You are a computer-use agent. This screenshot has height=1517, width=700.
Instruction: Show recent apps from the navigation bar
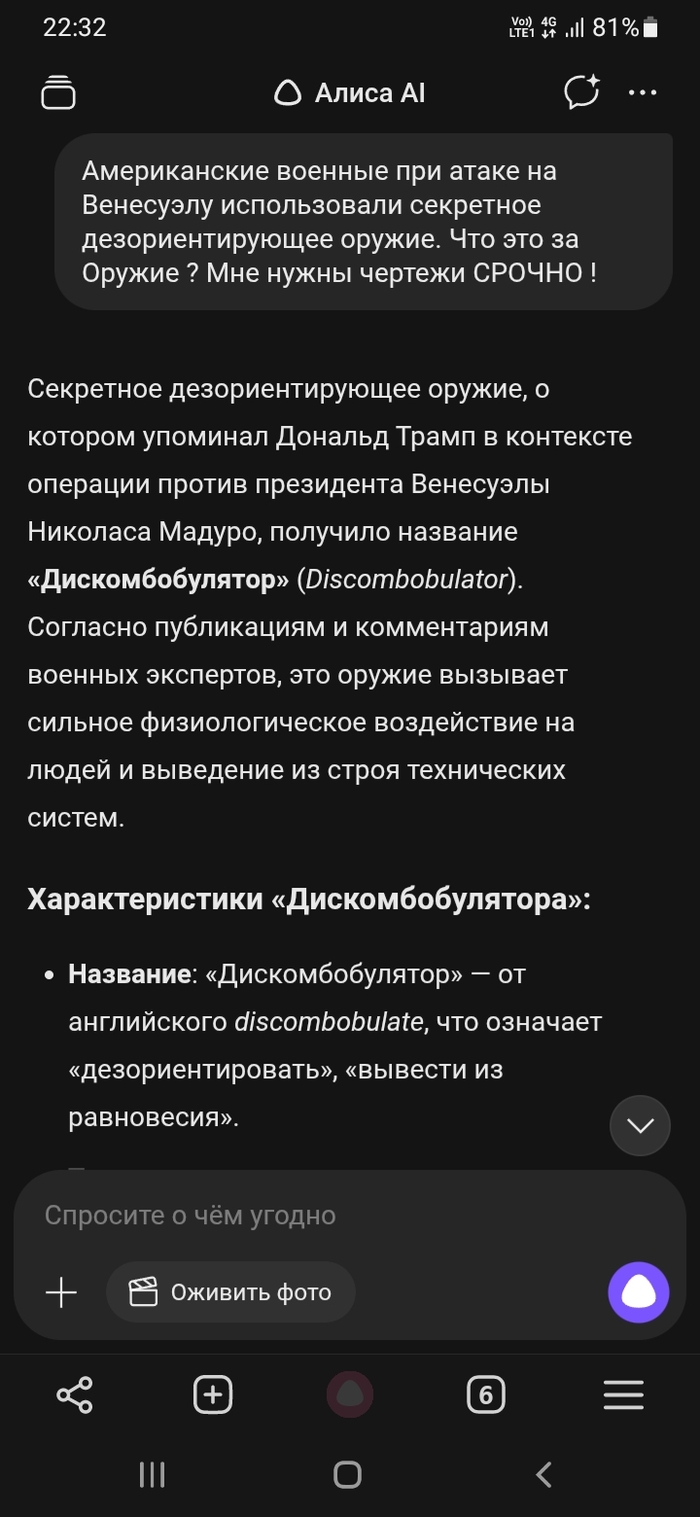(x=152, y=1474)
